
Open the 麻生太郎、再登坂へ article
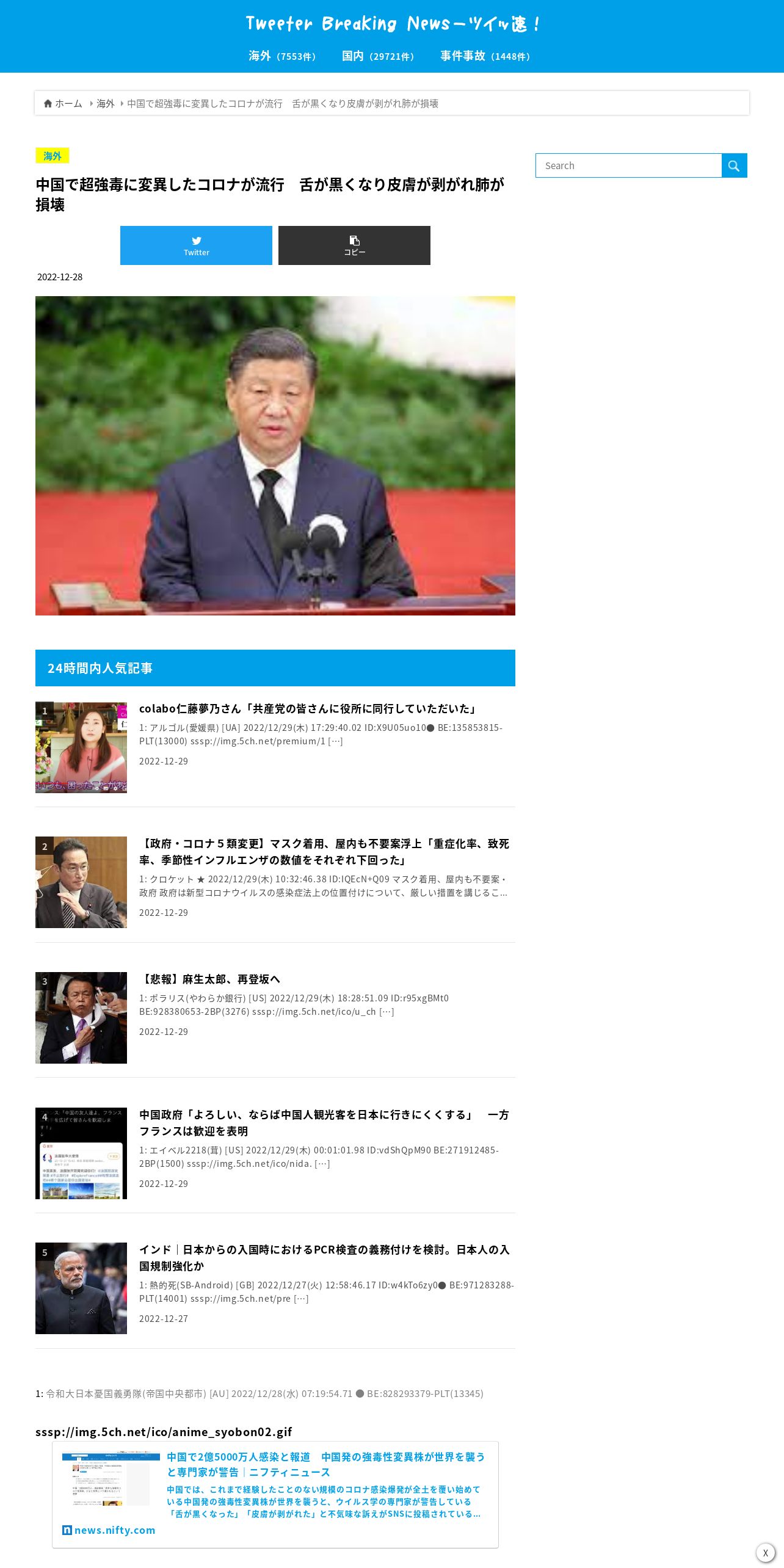(x=210, y=979)
